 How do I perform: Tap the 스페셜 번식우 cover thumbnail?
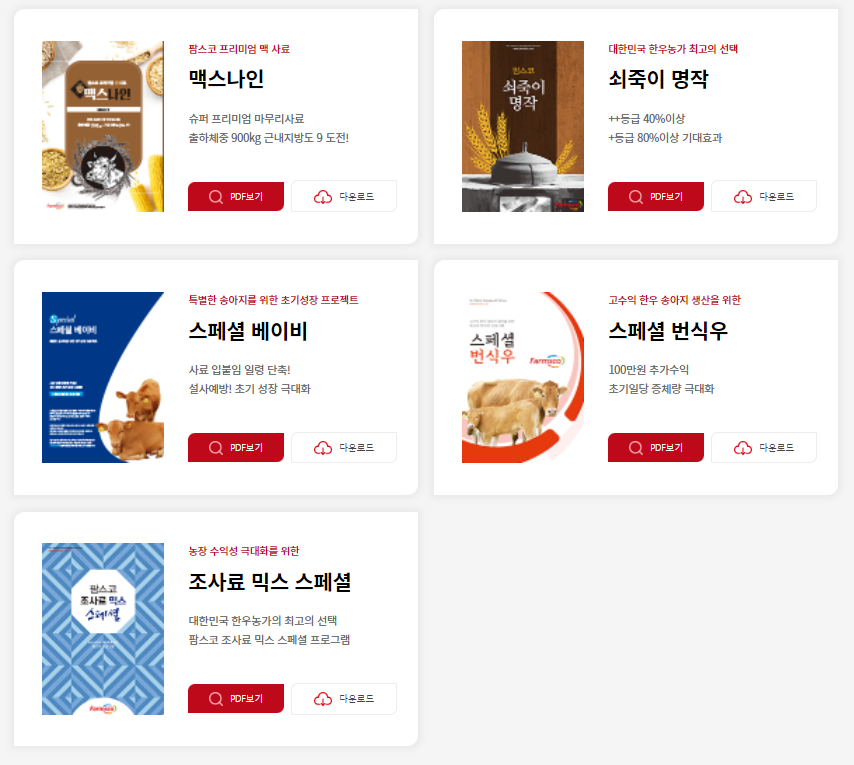point(523,377)
